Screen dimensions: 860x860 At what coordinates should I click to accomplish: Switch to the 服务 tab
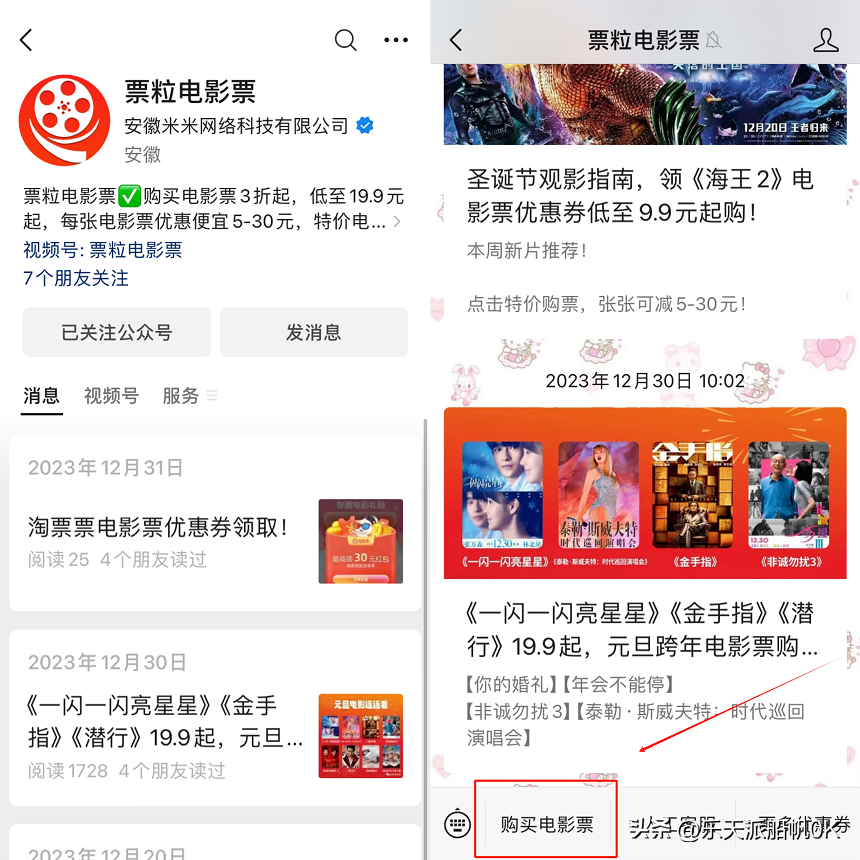(x=181, y=396)
